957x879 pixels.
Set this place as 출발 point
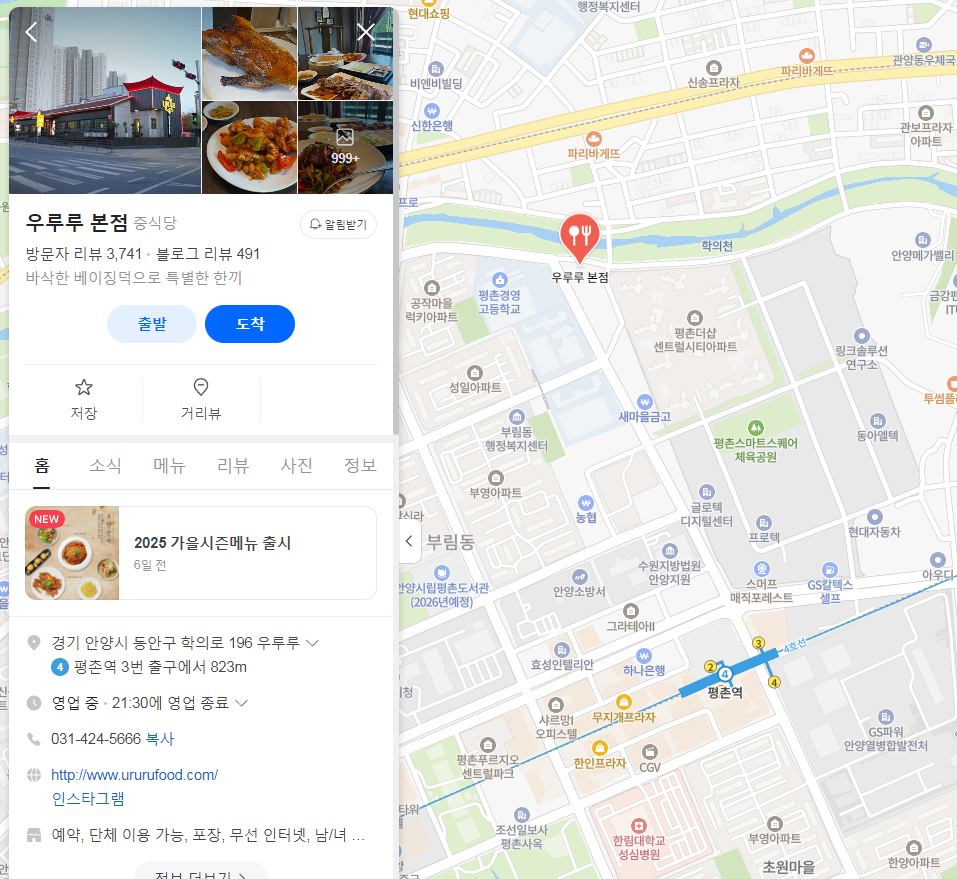152,324
